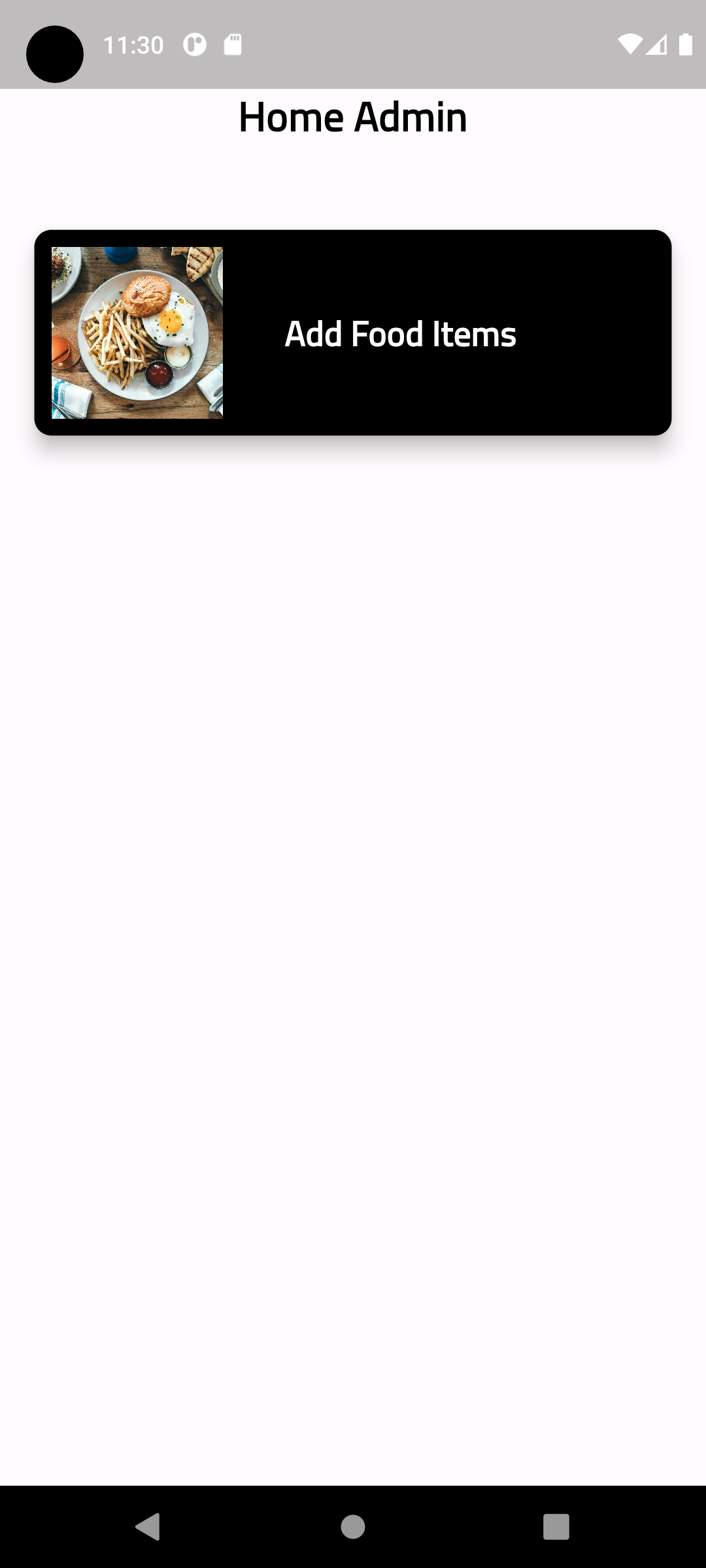Open the Add Food Items card
Viewport: 706px width, 1568px height.
(353, 333)
